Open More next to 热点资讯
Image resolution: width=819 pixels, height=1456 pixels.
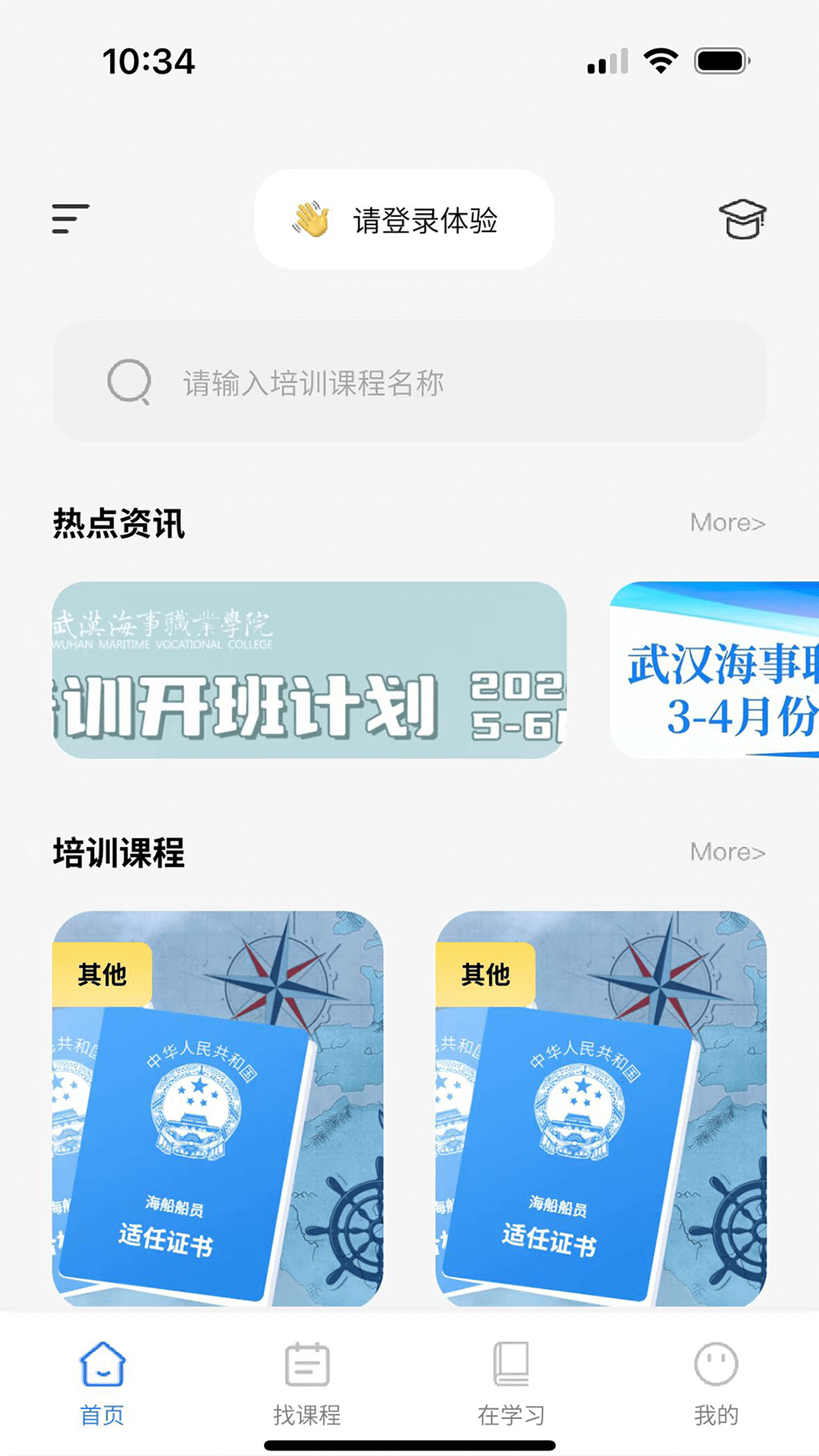(x=727, y=522)
